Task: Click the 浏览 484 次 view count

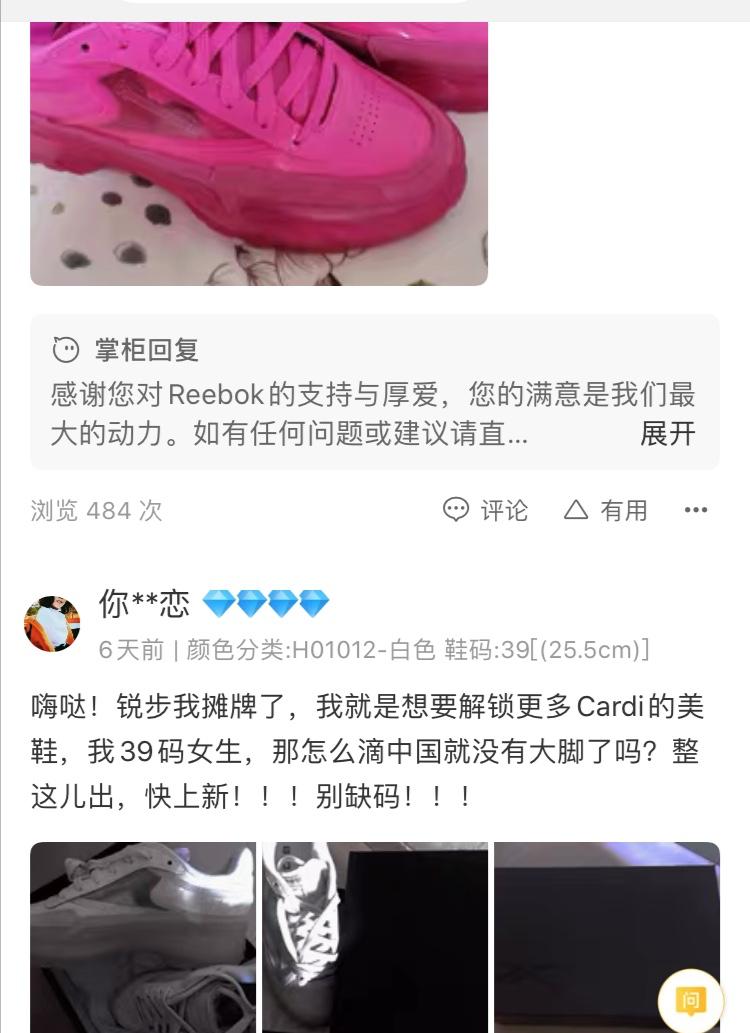Action: (96, 510)
